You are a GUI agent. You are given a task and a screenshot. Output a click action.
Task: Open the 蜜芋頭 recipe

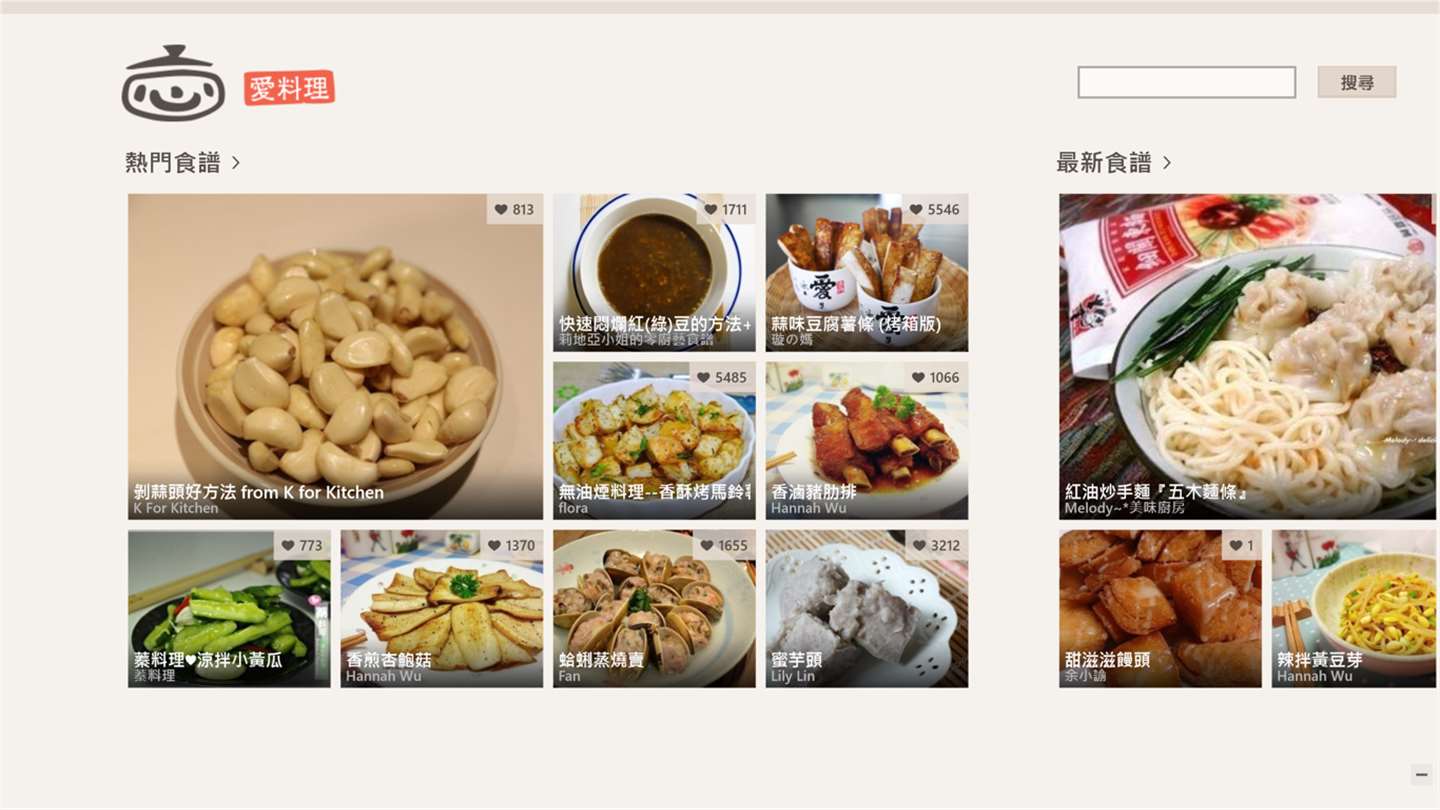click(866, 608)
